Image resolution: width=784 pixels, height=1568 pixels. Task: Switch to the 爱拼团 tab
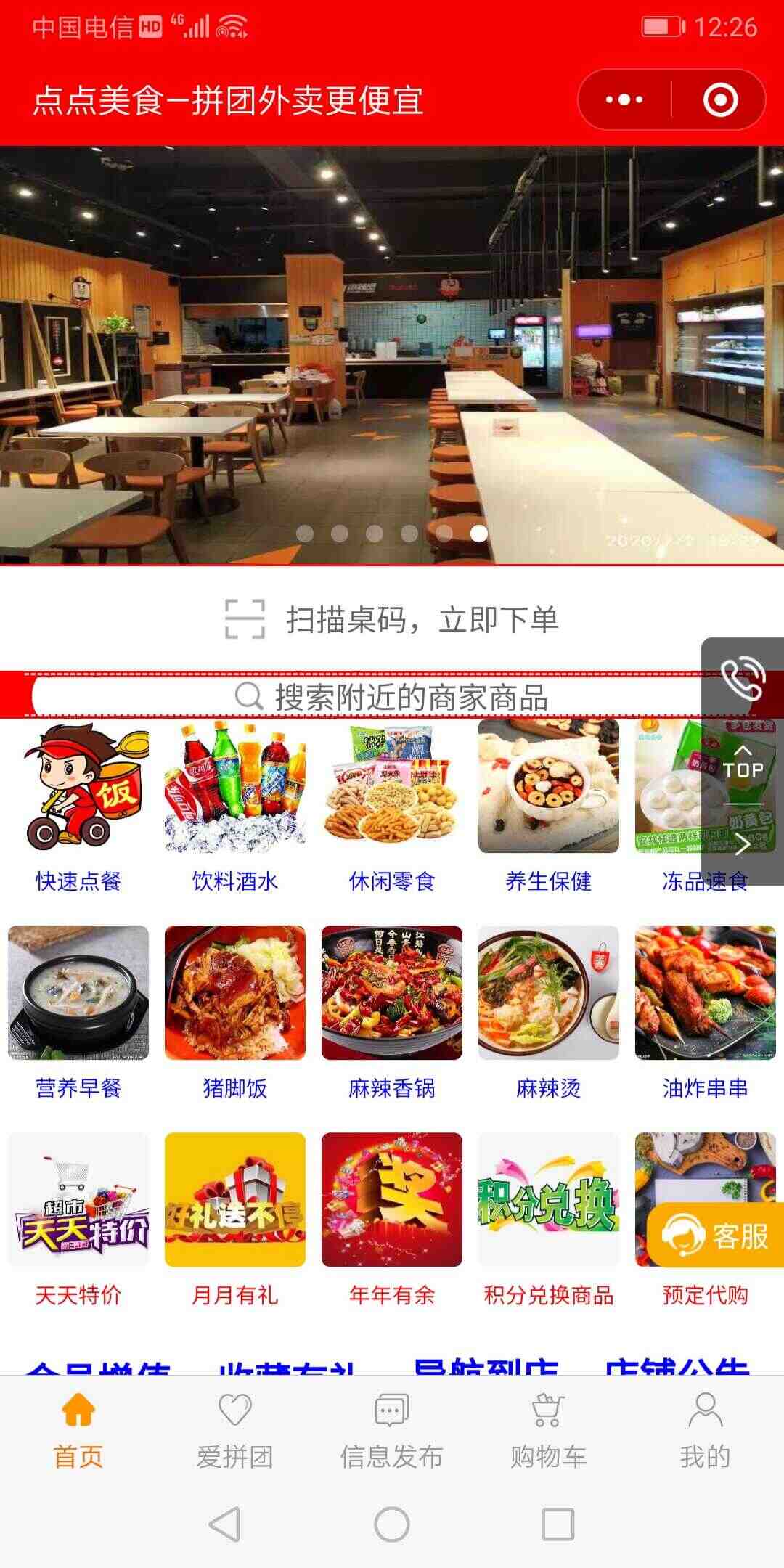point(235,1431)
